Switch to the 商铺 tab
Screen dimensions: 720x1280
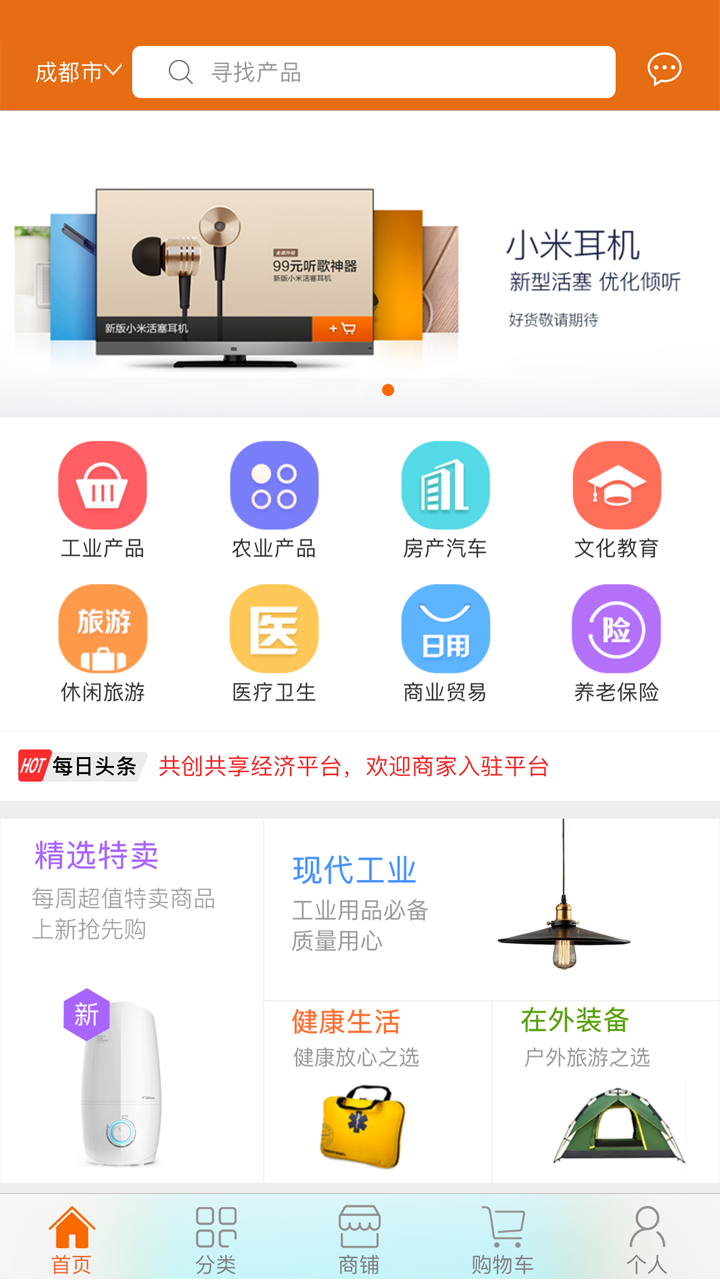[359, 1238]
